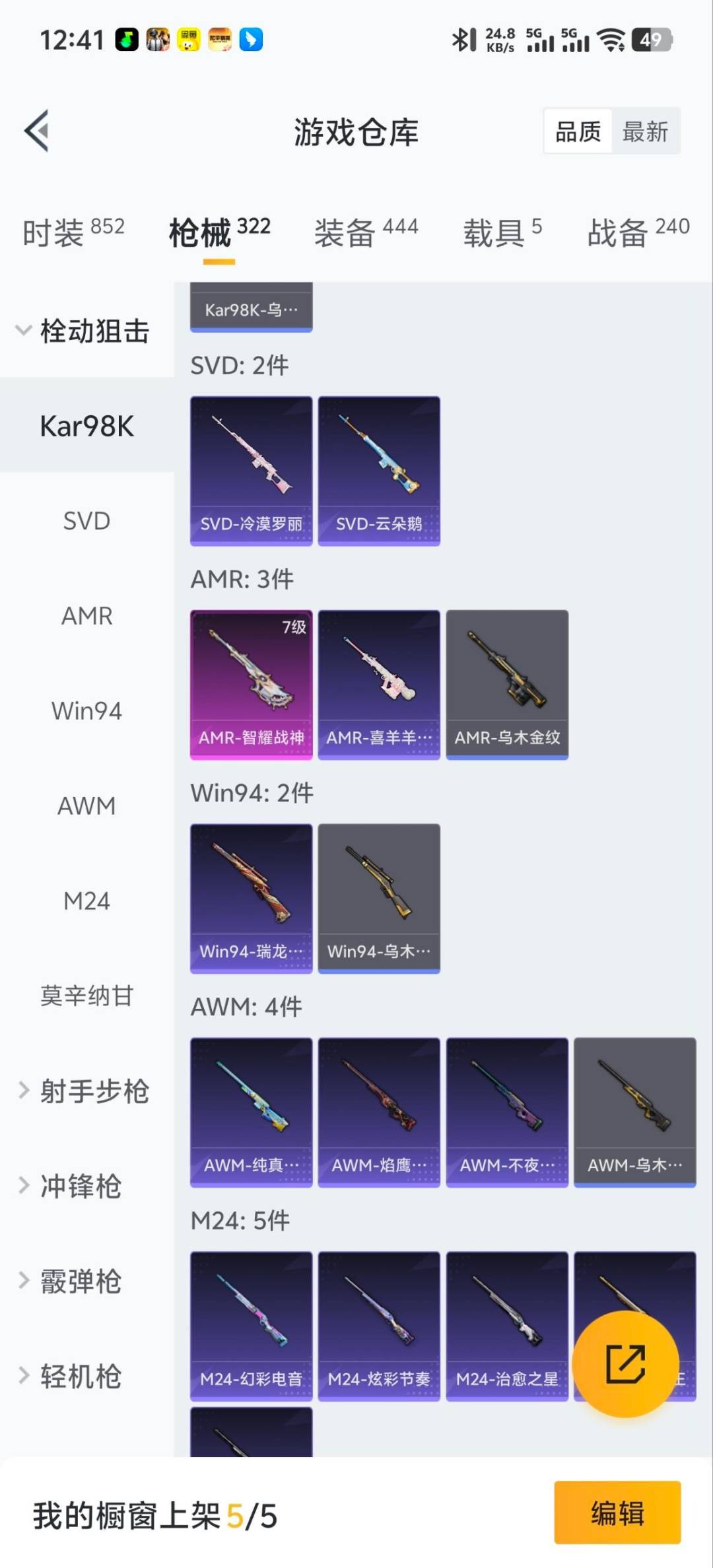Go back from 游戏仓库
Screen dimensions: 713x1568
(x=37, y=131)
